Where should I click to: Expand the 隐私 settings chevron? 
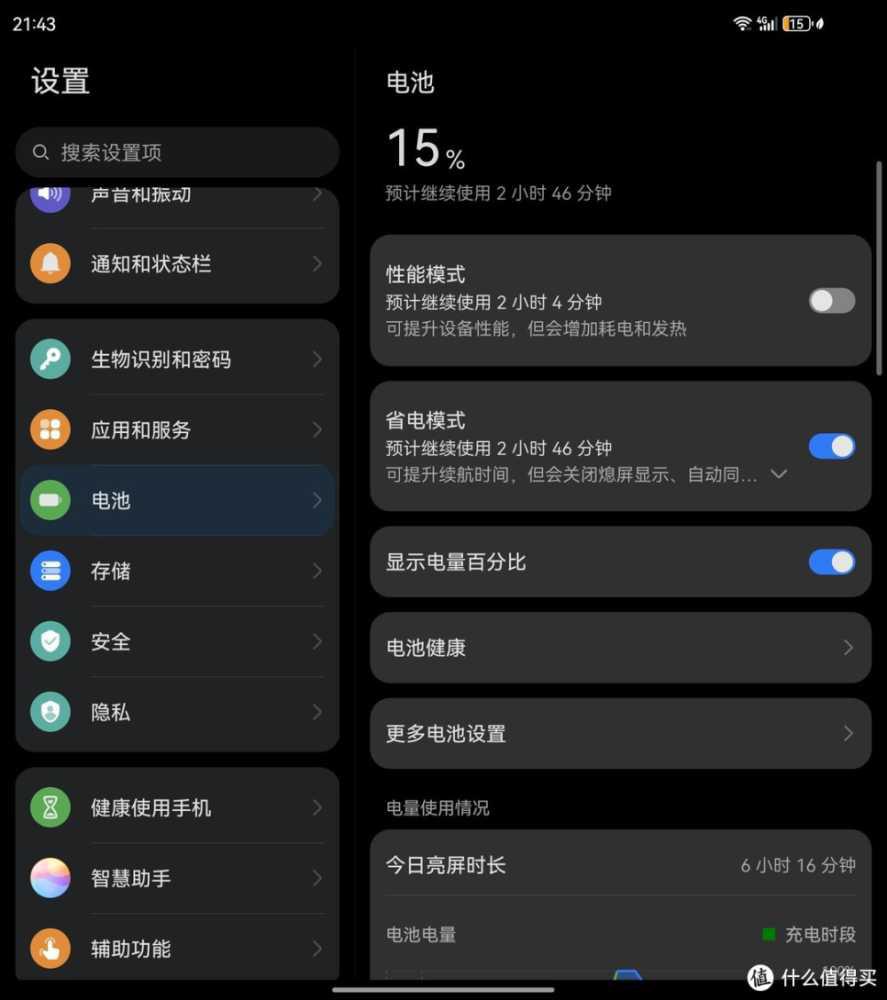coord(316,712)
